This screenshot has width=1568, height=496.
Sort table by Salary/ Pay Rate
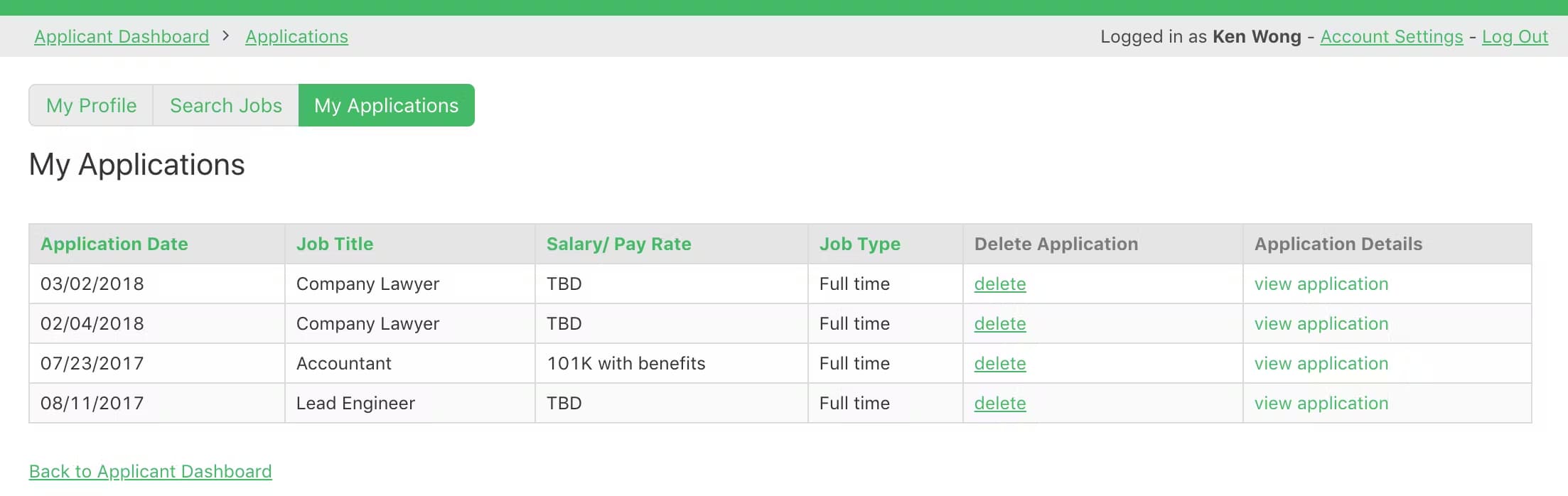point(618,244)
